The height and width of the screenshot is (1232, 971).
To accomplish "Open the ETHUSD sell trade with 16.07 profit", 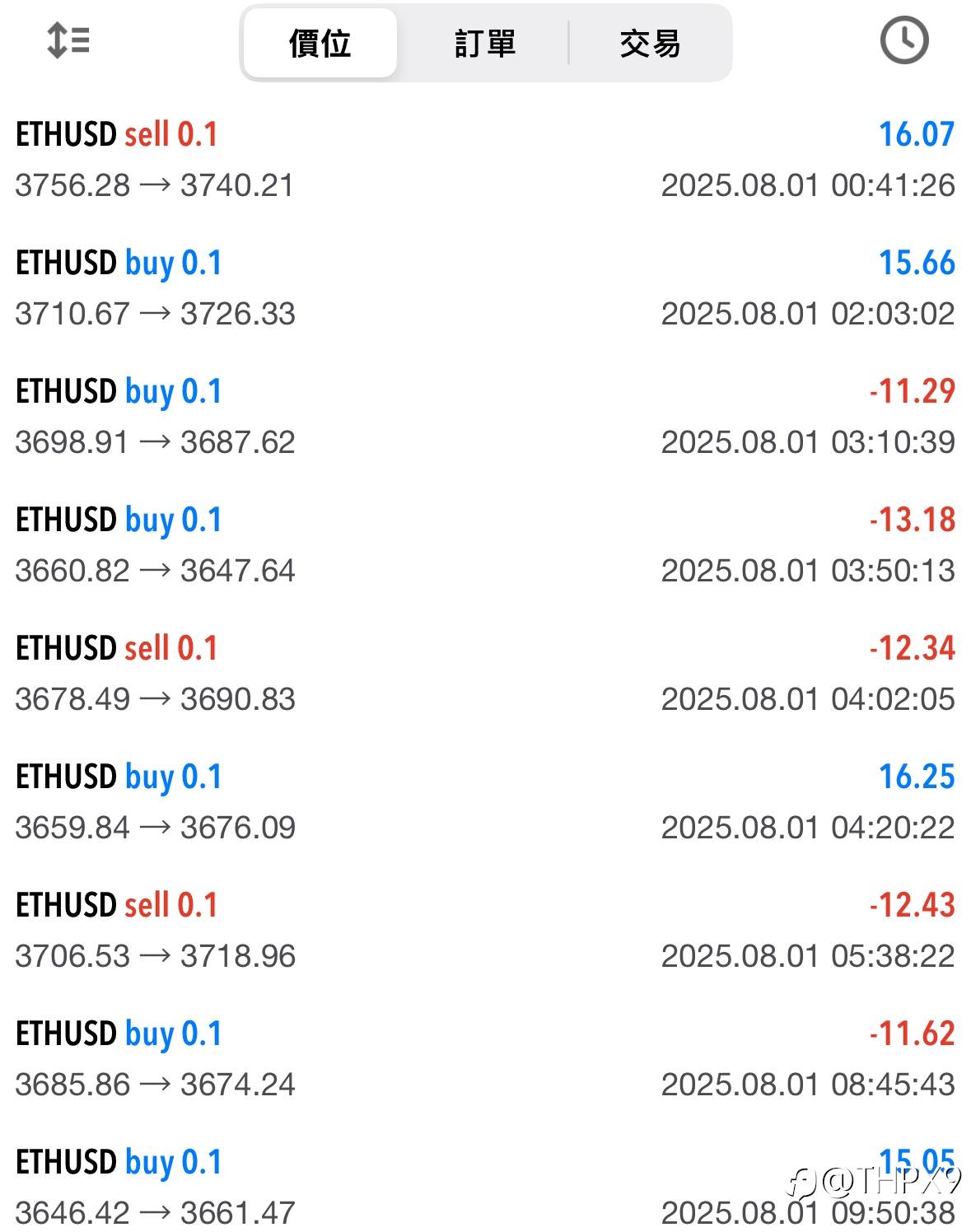I will pyautogui.click(x=485, y=160).
